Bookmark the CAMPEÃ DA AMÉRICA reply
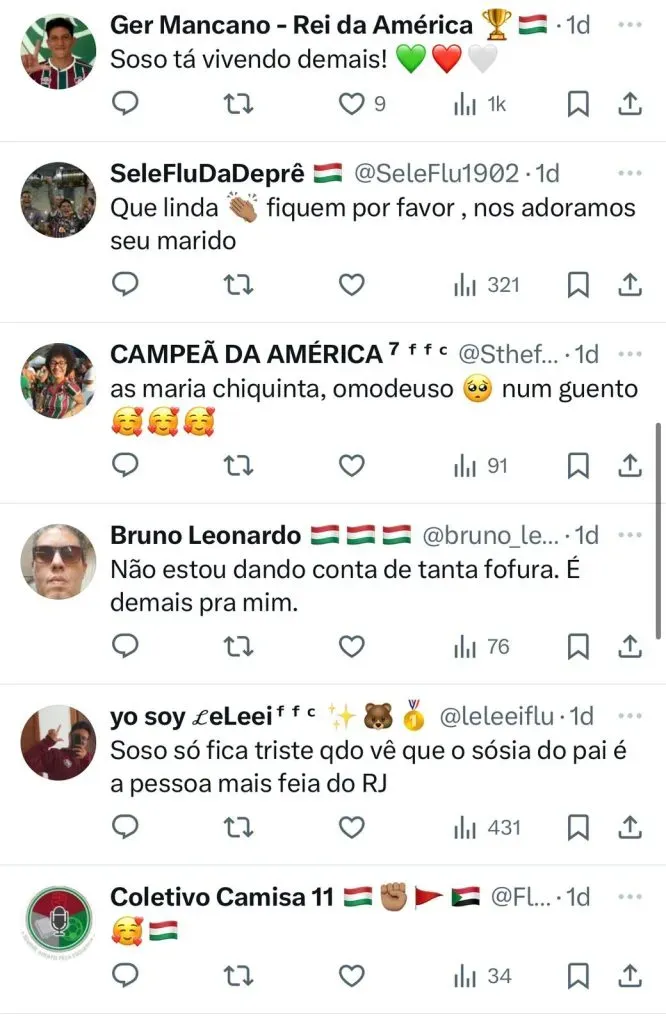 pyautogui.click(x=578, y=466)
